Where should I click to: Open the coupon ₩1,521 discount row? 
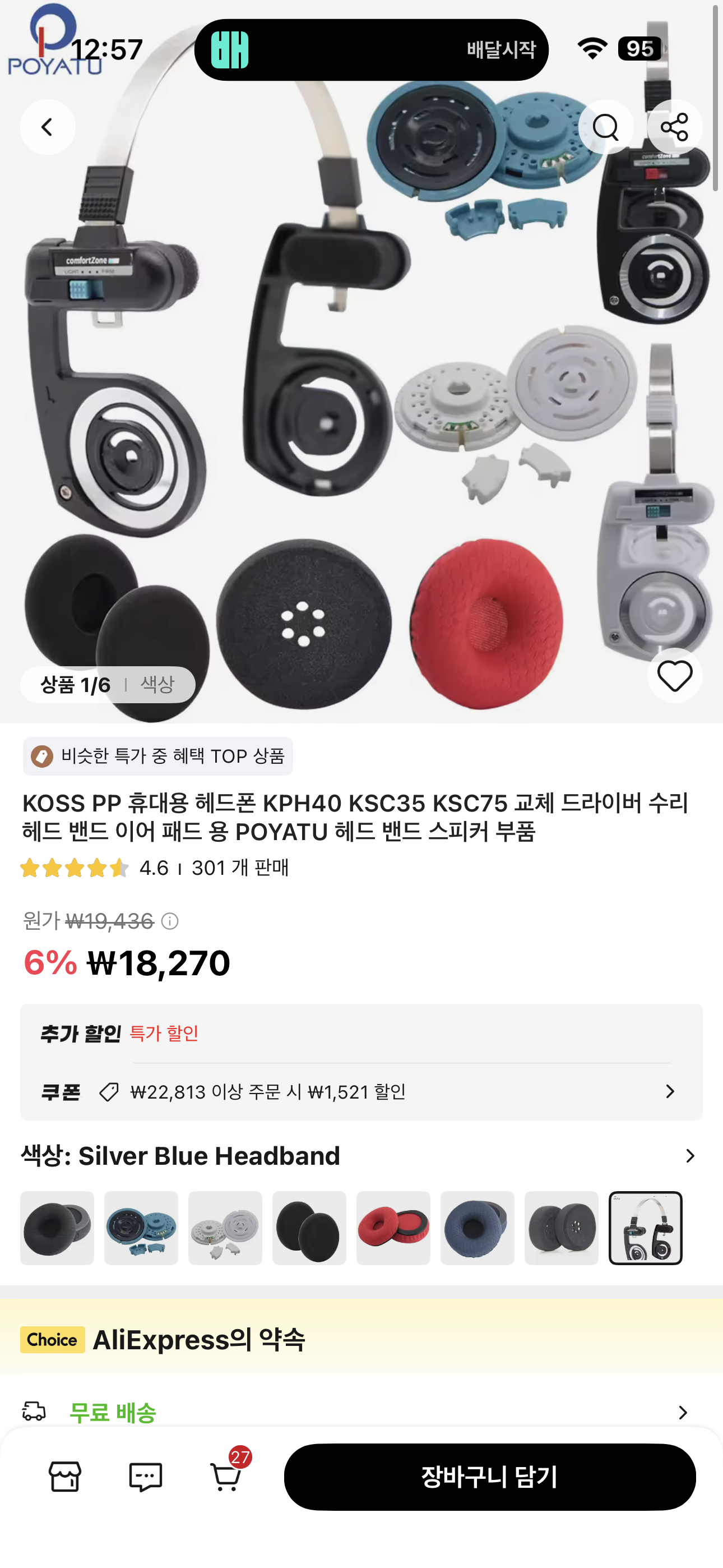(x=361, y=1091)
